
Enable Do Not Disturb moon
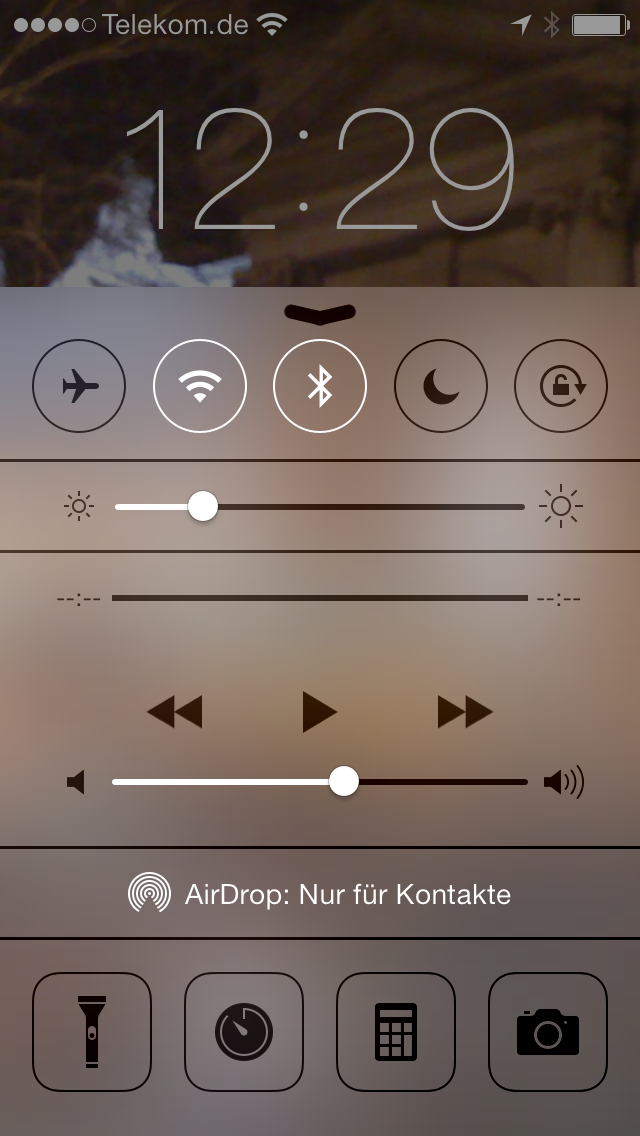point(440,386)
